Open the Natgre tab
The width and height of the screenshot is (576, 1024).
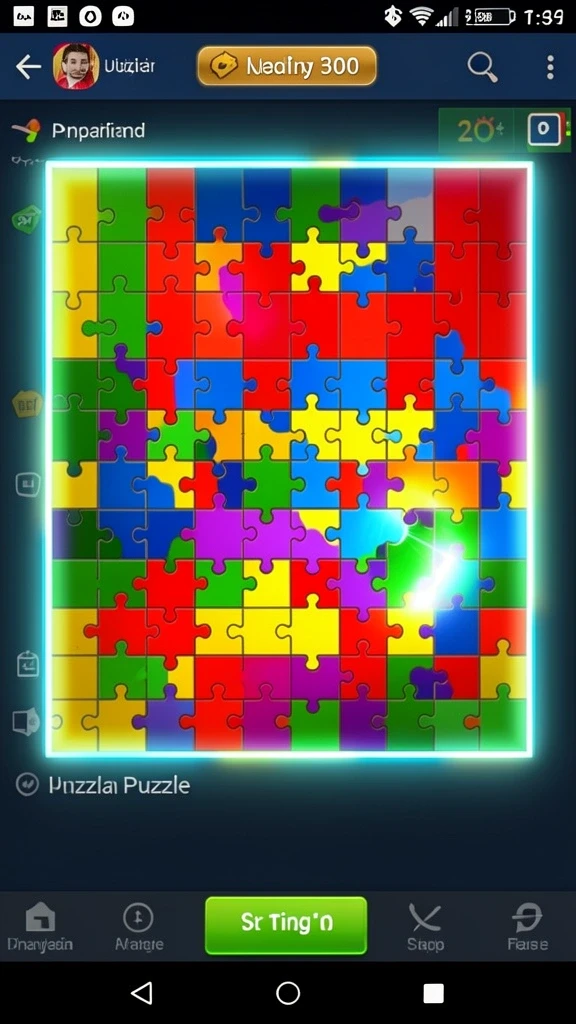pyautogui.click(x=139, y=929)
